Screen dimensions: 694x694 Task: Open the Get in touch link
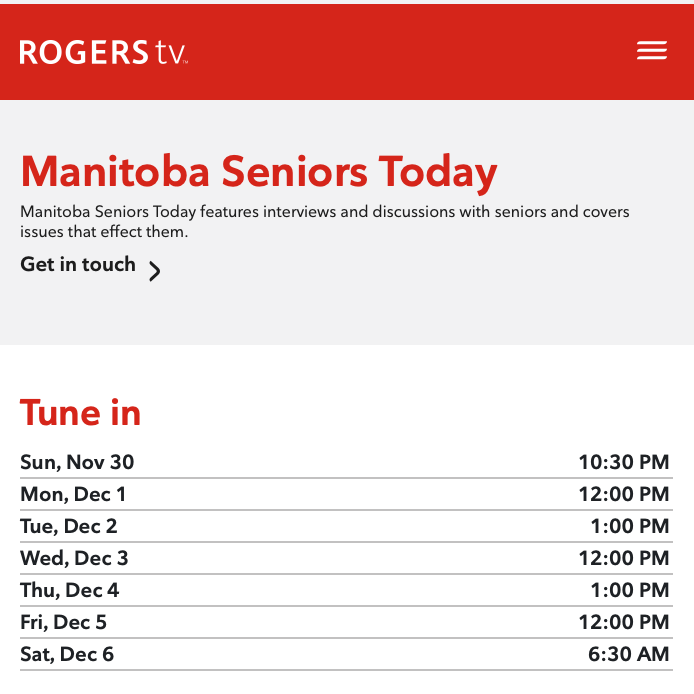pyautogui.click(x=90, y=267)
